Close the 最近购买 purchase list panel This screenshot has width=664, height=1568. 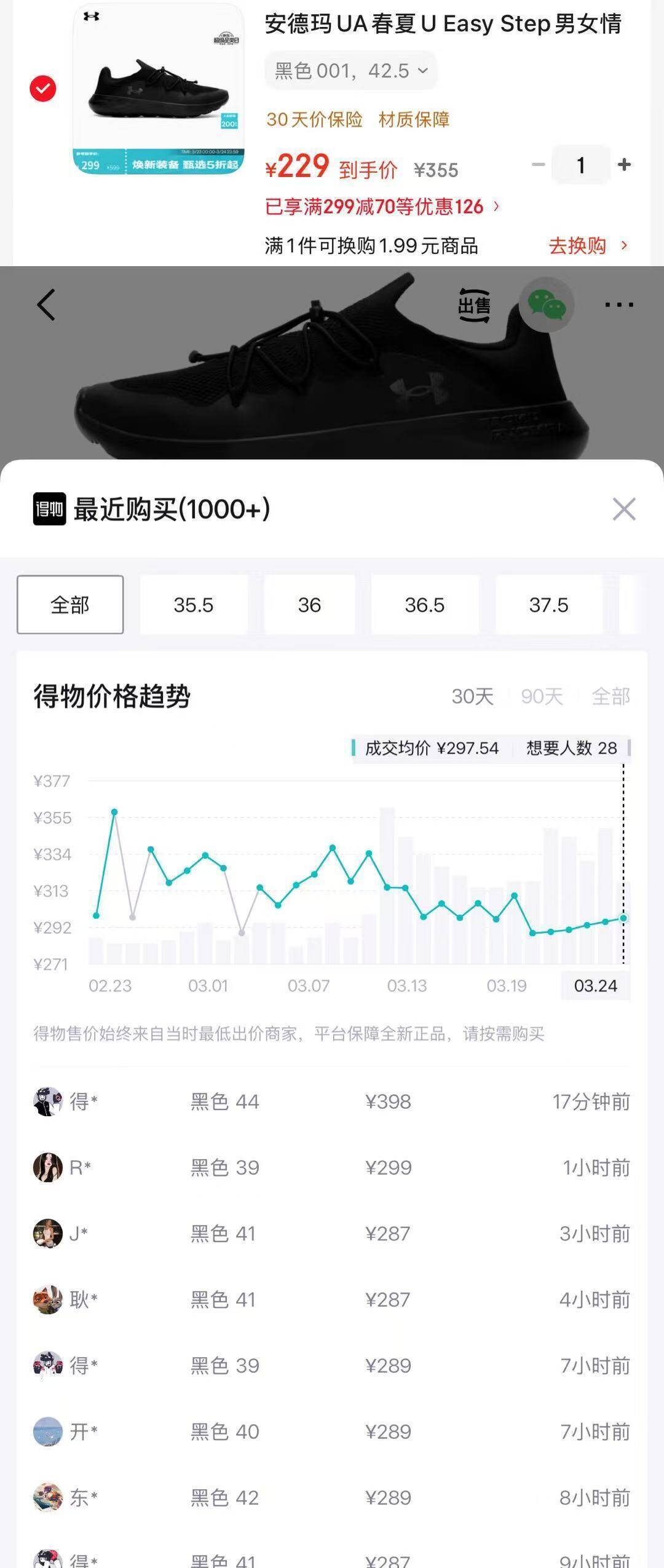(624, 508)
